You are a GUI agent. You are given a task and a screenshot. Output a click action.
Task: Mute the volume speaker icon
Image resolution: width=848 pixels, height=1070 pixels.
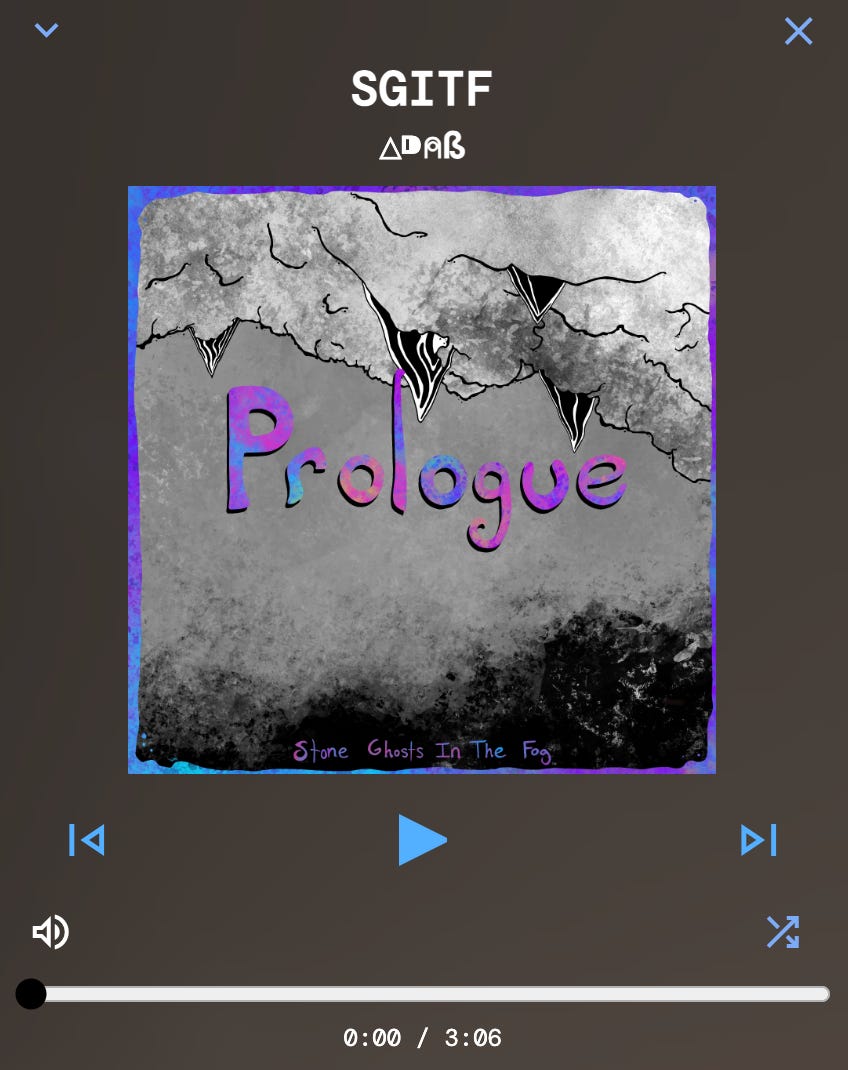(x=51, y=932)
